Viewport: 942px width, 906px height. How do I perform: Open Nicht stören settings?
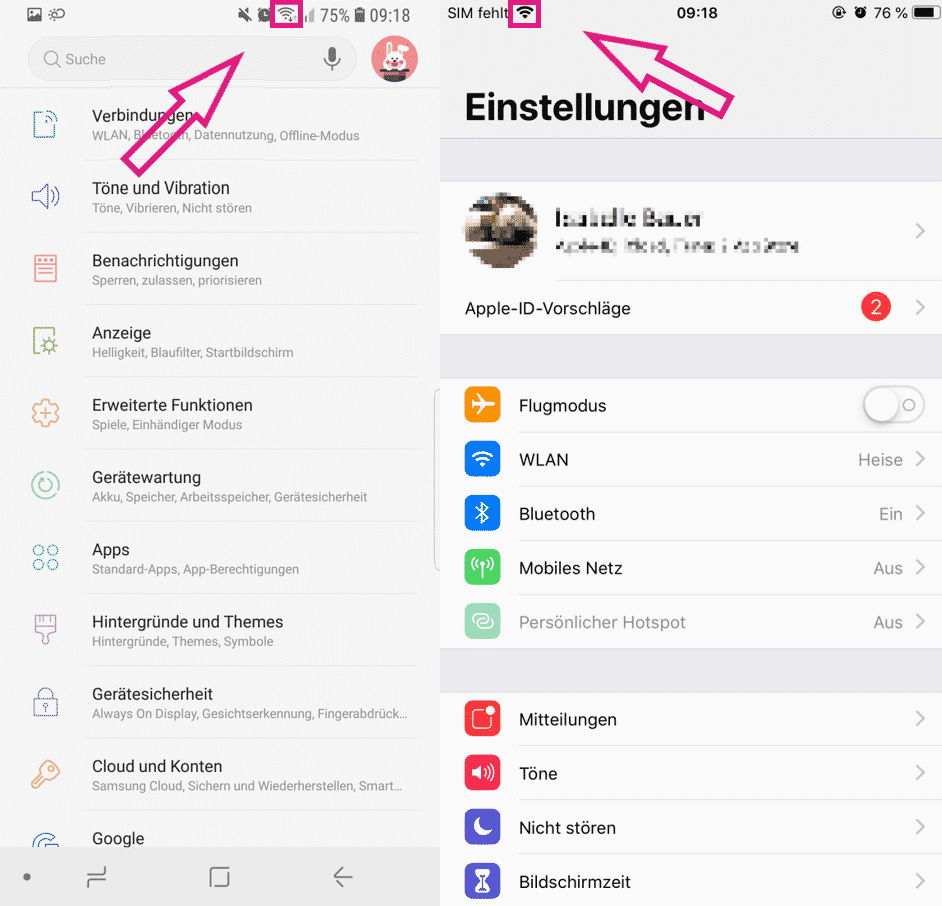click(x=690, y=828)
